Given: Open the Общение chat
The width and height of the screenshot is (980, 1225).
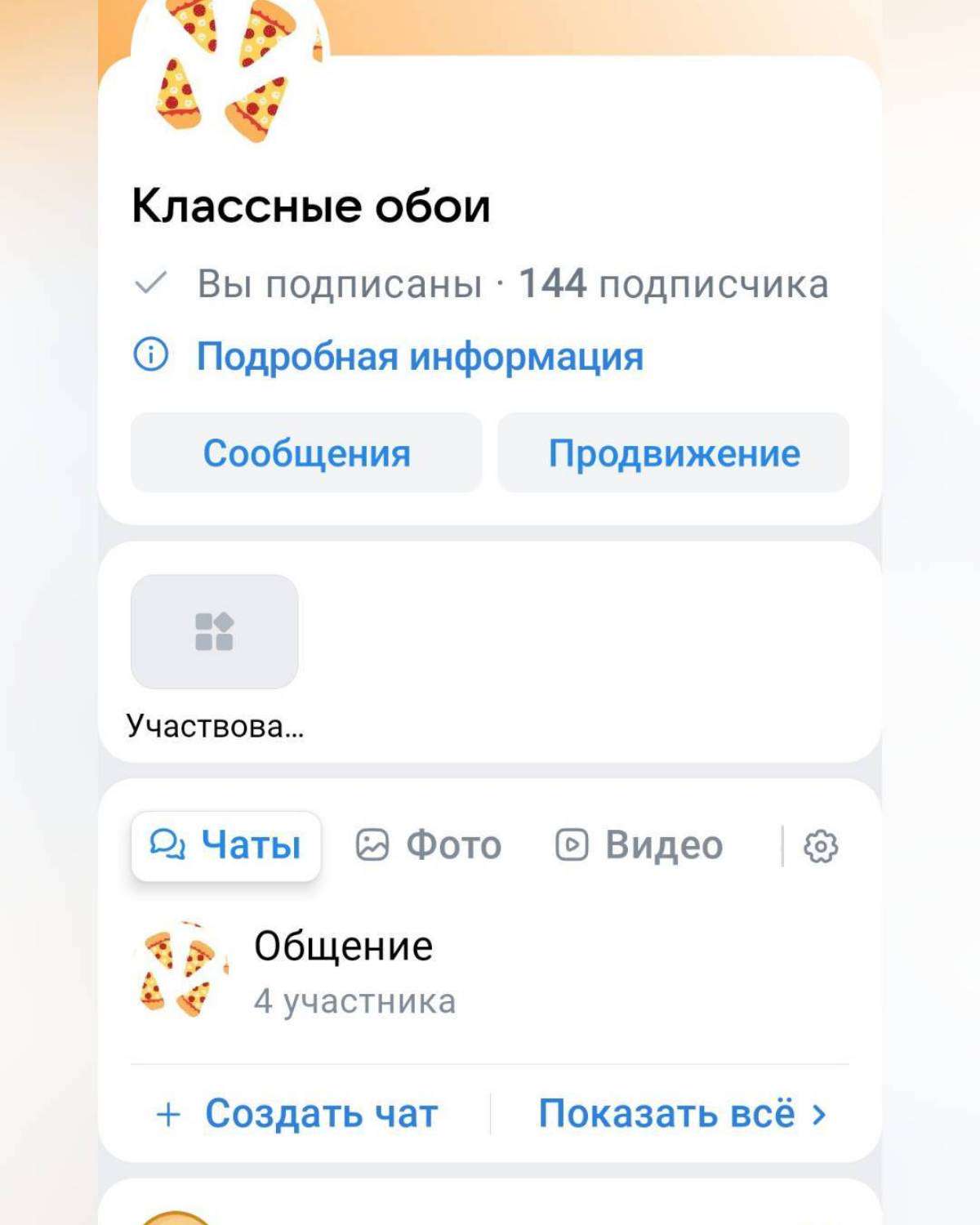Looking at the screenshot, I should [x=343, y=970].
